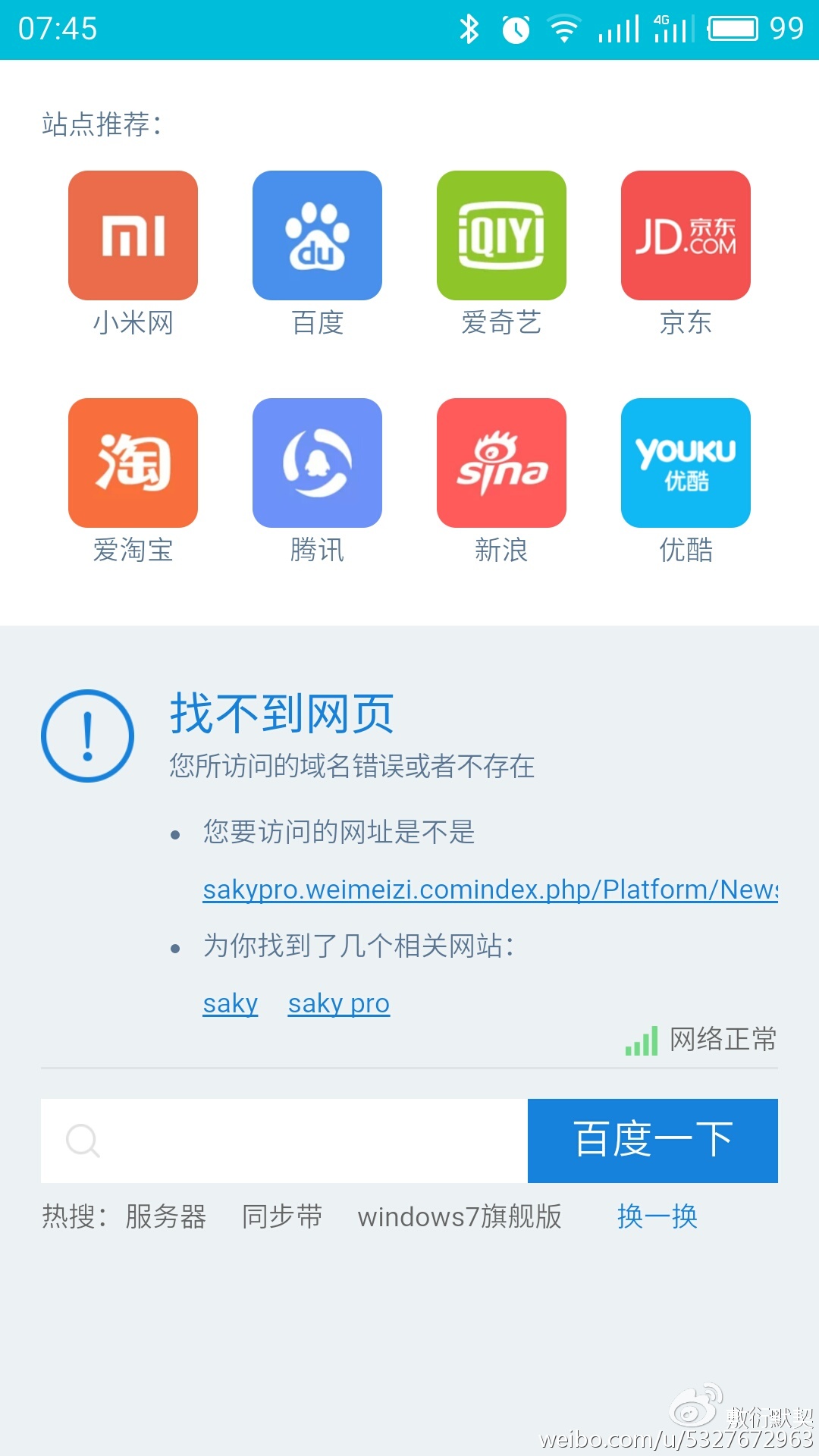The width and height of the screenshot is (819, 1456).
Task: Click inside the empty search input field
Action: point(303,1140)
